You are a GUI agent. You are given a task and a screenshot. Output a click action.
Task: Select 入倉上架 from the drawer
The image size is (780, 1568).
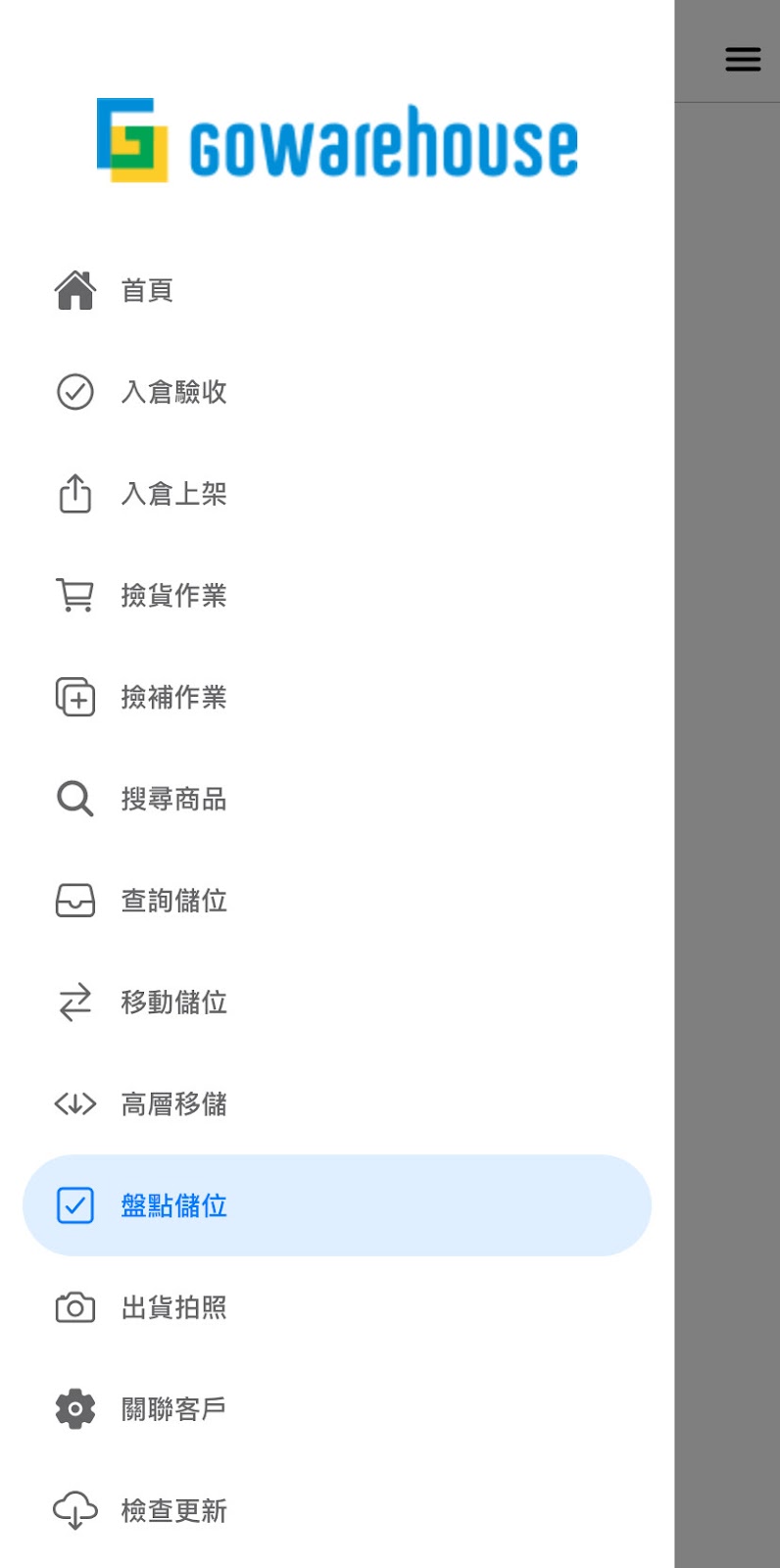coord(173,494)
